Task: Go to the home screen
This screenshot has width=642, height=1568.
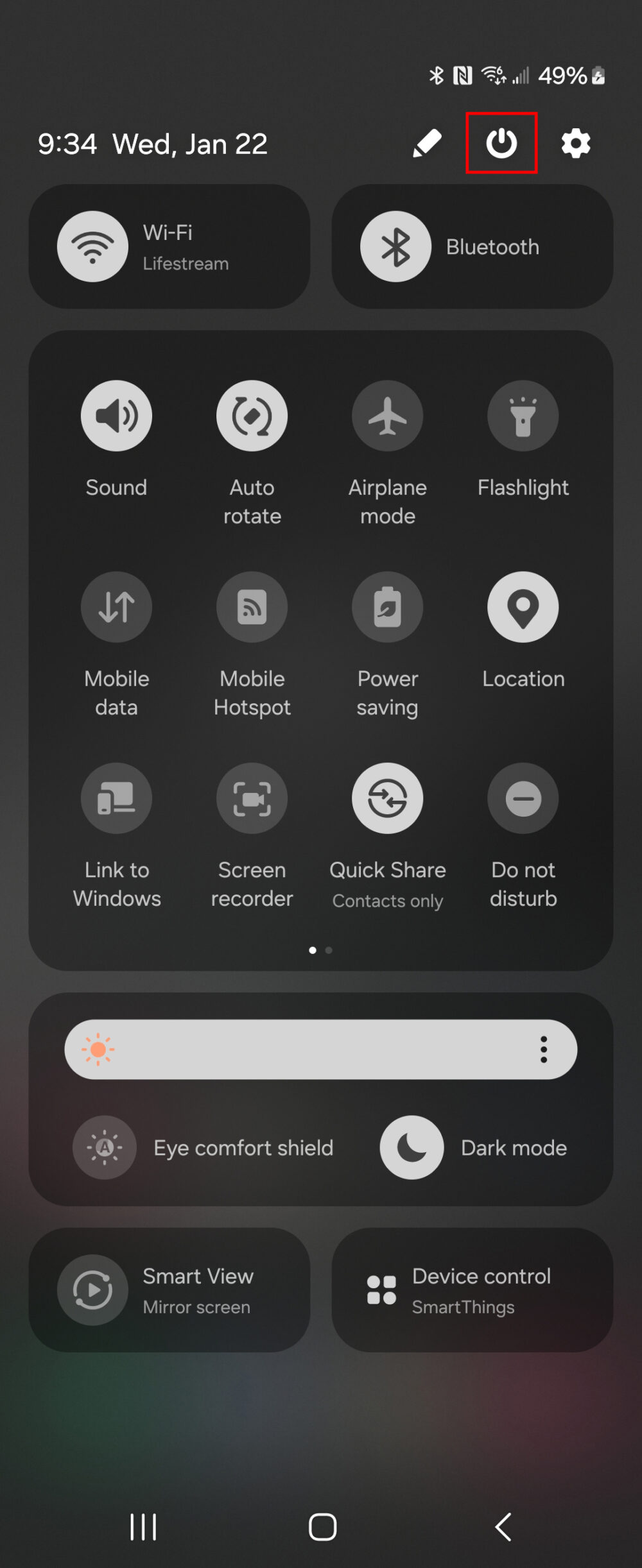Action: click(x=322, y=1526)
